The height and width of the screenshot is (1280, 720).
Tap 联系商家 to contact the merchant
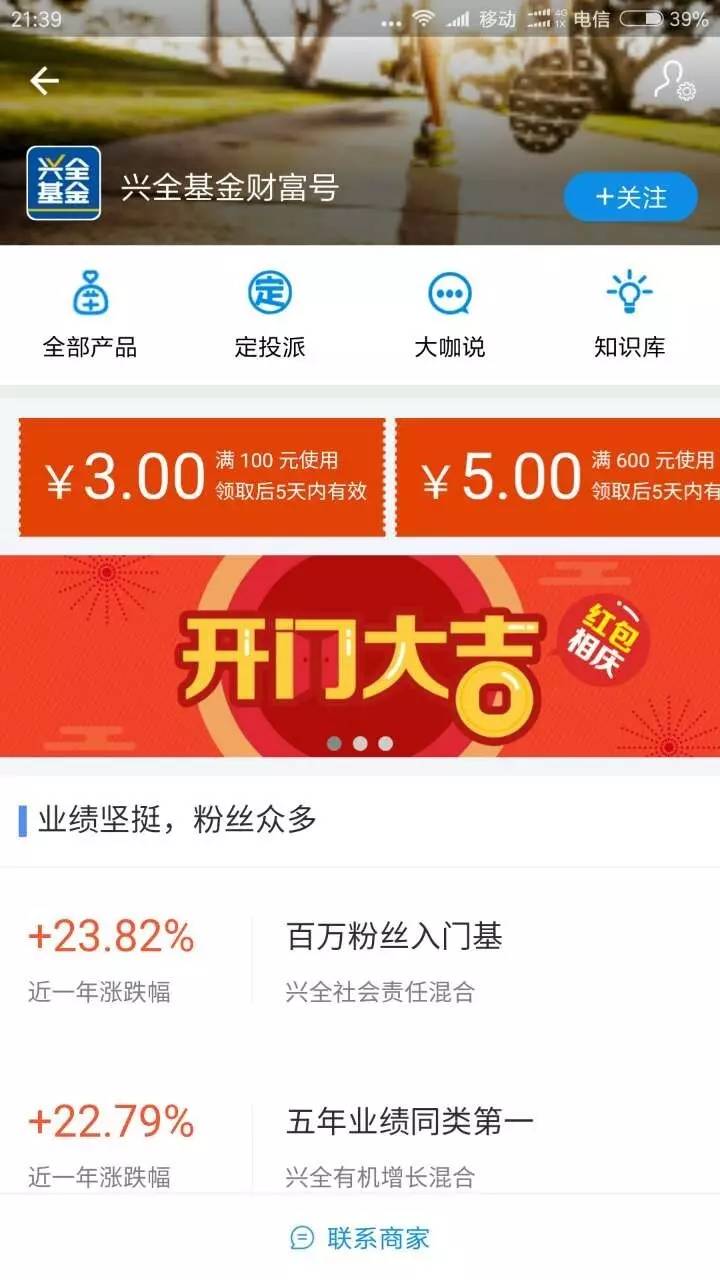[x=360, y=1237]
